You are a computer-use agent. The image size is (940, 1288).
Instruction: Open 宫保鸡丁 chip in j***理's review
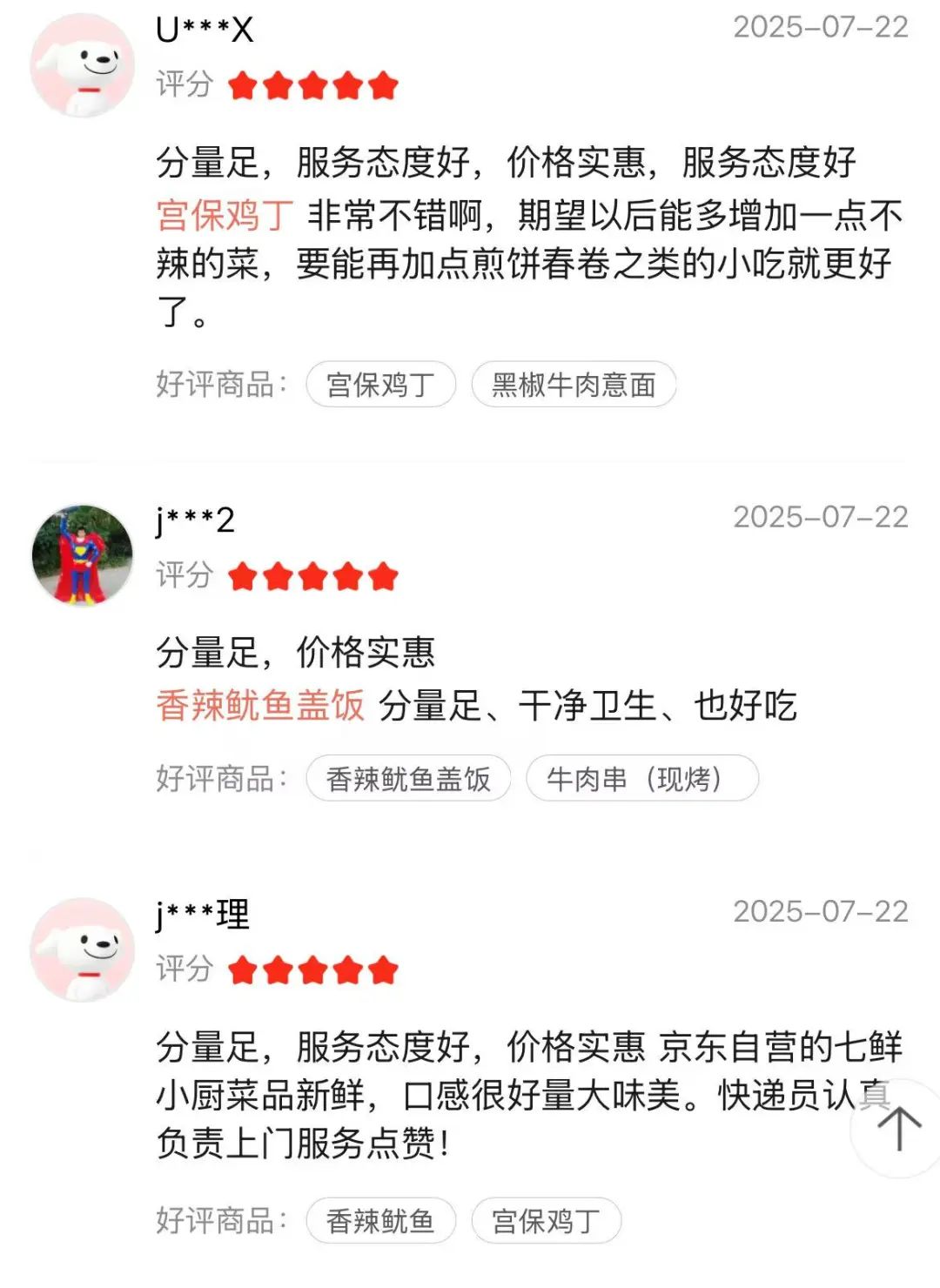tap(546, 1221)
